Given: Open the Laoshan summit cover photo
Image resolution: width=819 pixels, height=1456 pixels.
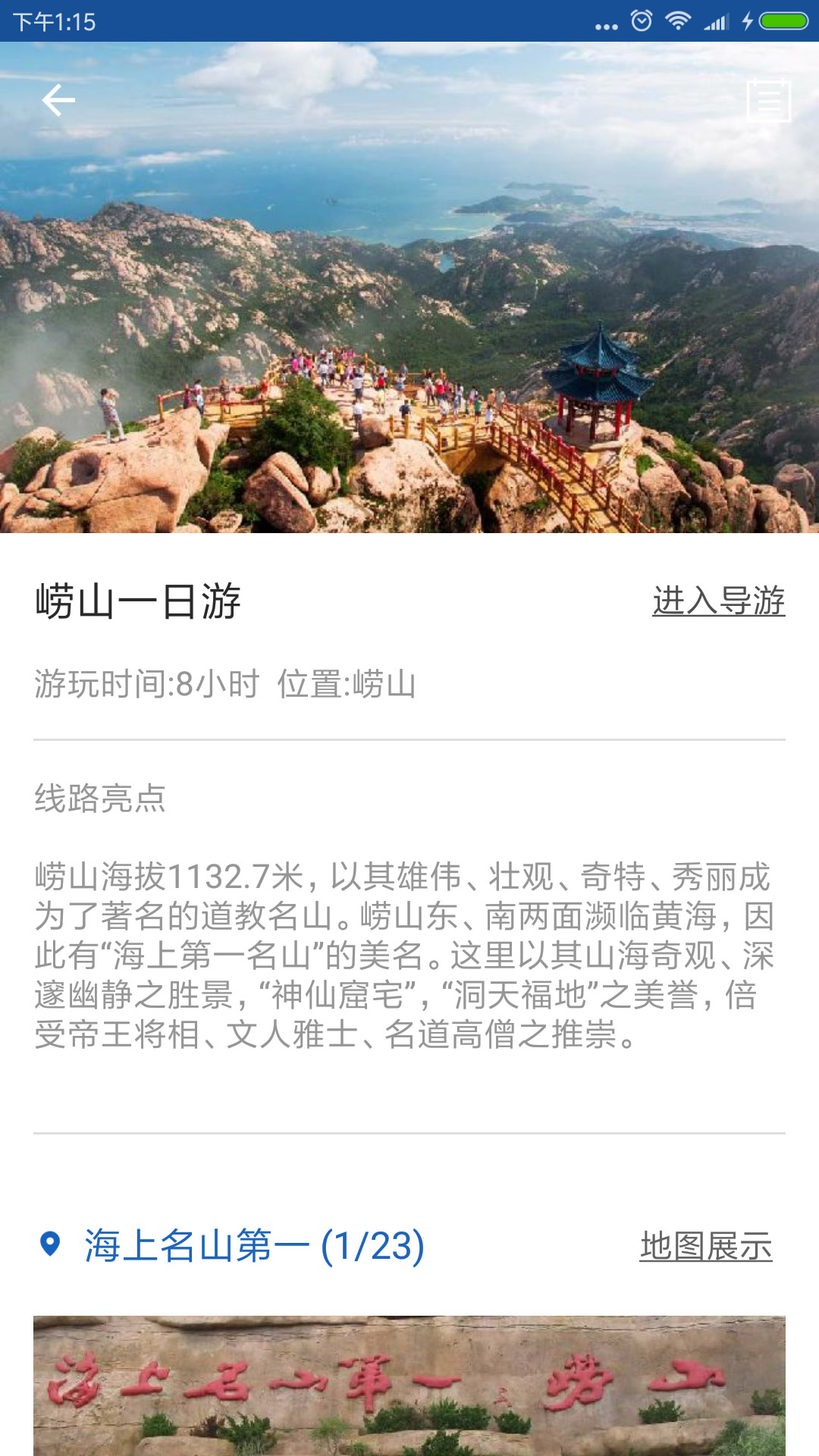Looking at the screenshot, I should click(409, 303).
